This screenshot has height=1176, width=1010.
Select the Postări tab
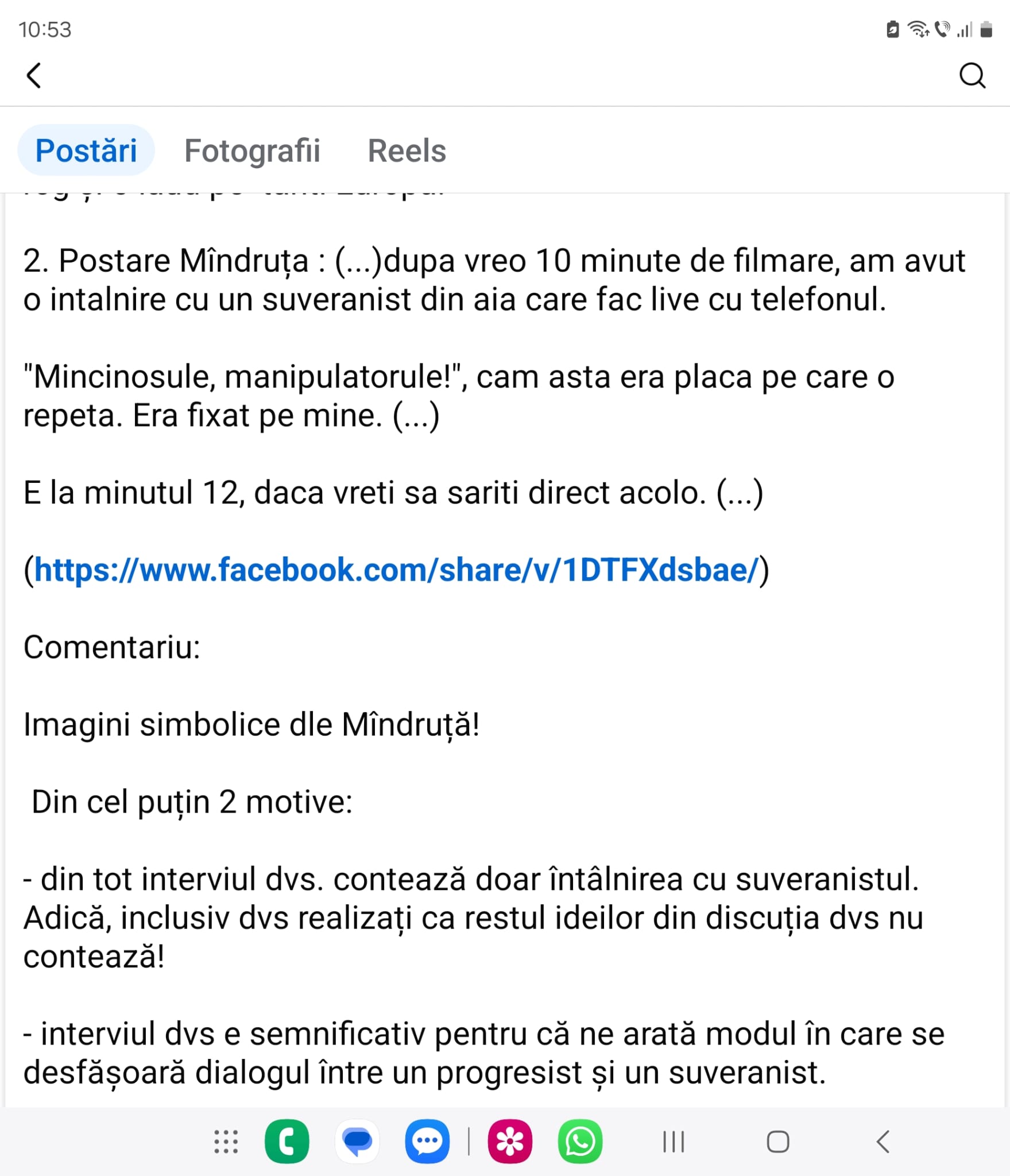[86, 150]
